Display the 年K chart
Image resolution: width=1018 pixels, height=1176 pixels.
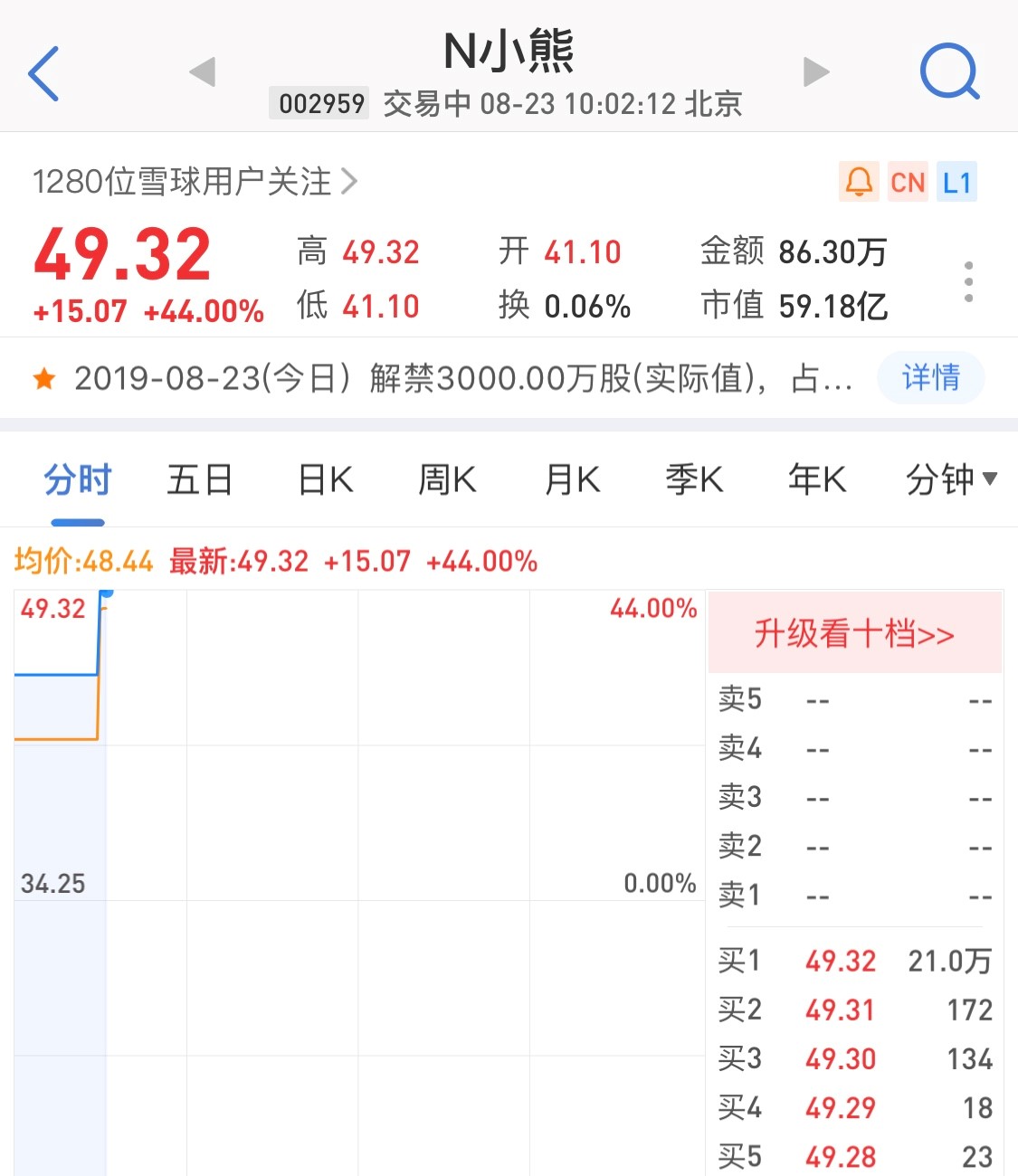816,479
